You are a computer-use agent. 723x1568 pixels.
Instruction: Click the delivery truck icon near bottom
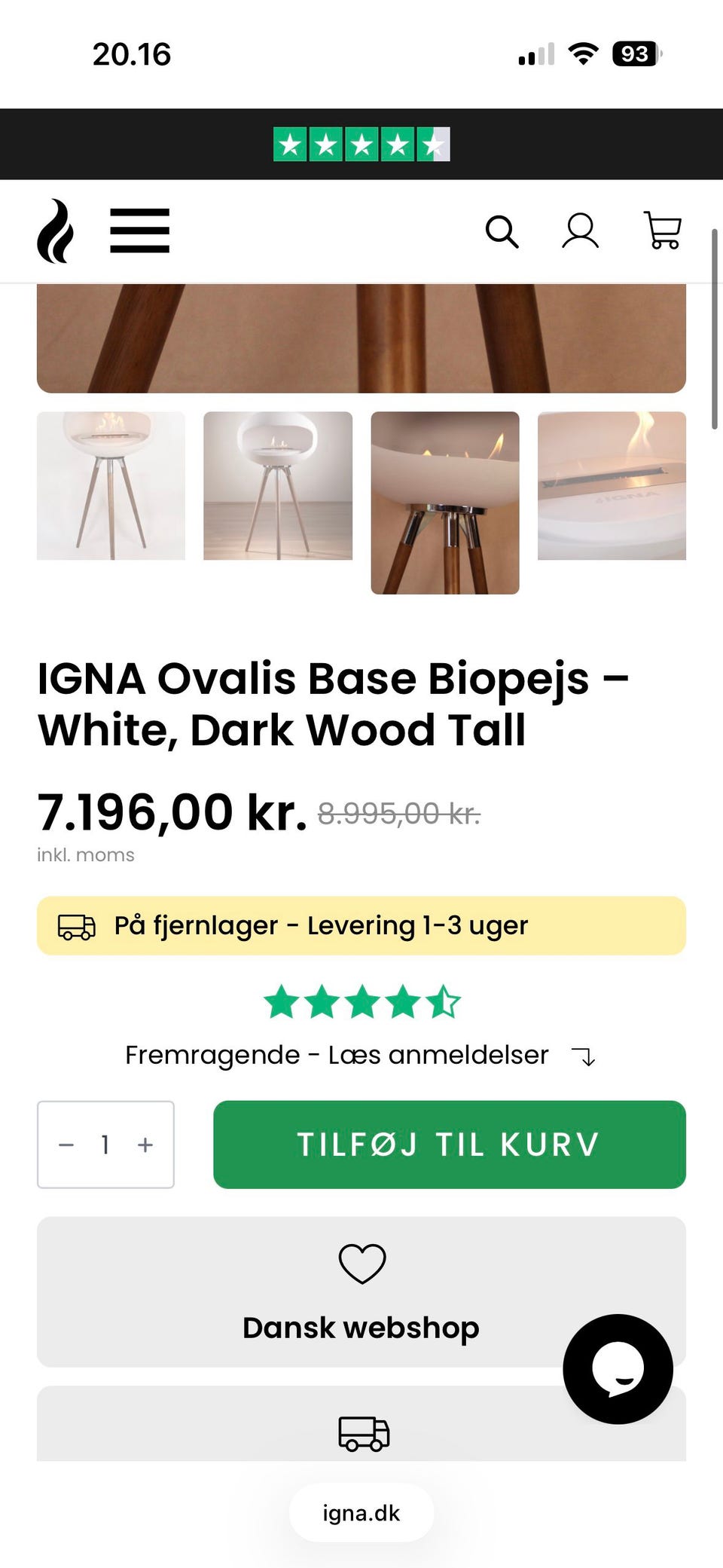coord(365,1433)
